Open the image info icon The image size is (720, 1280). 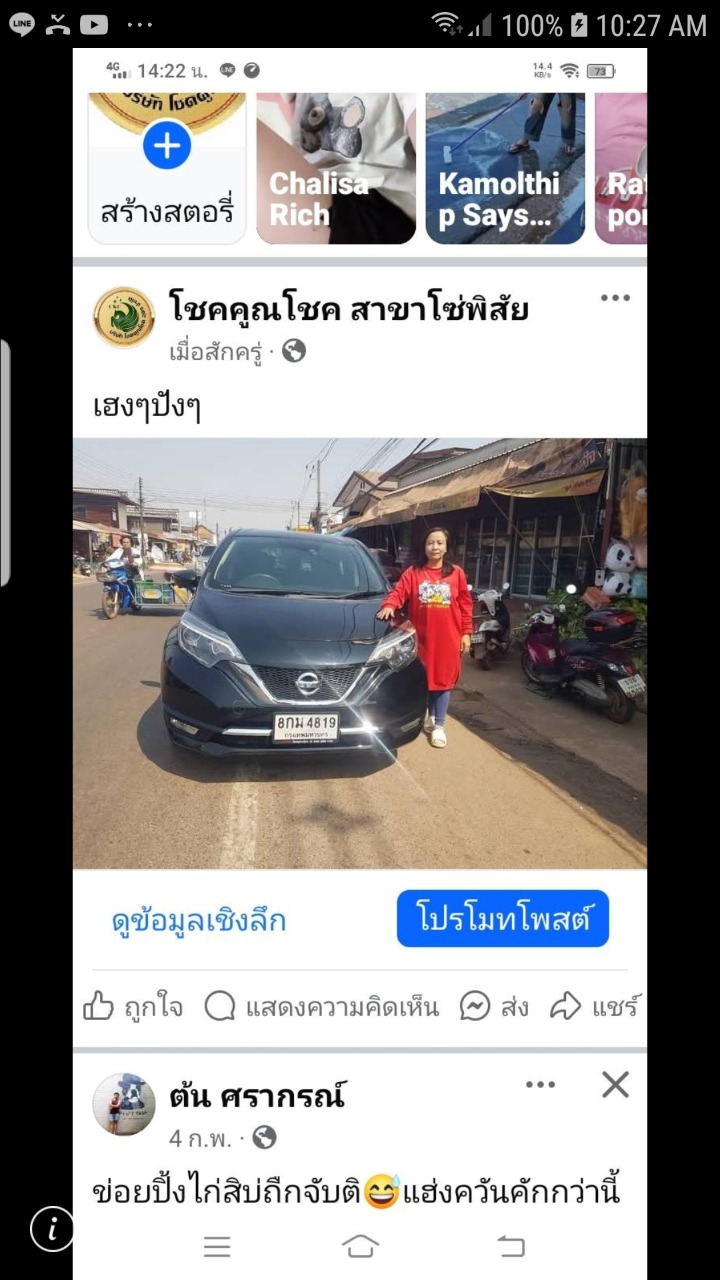(x=52, y=1228)
